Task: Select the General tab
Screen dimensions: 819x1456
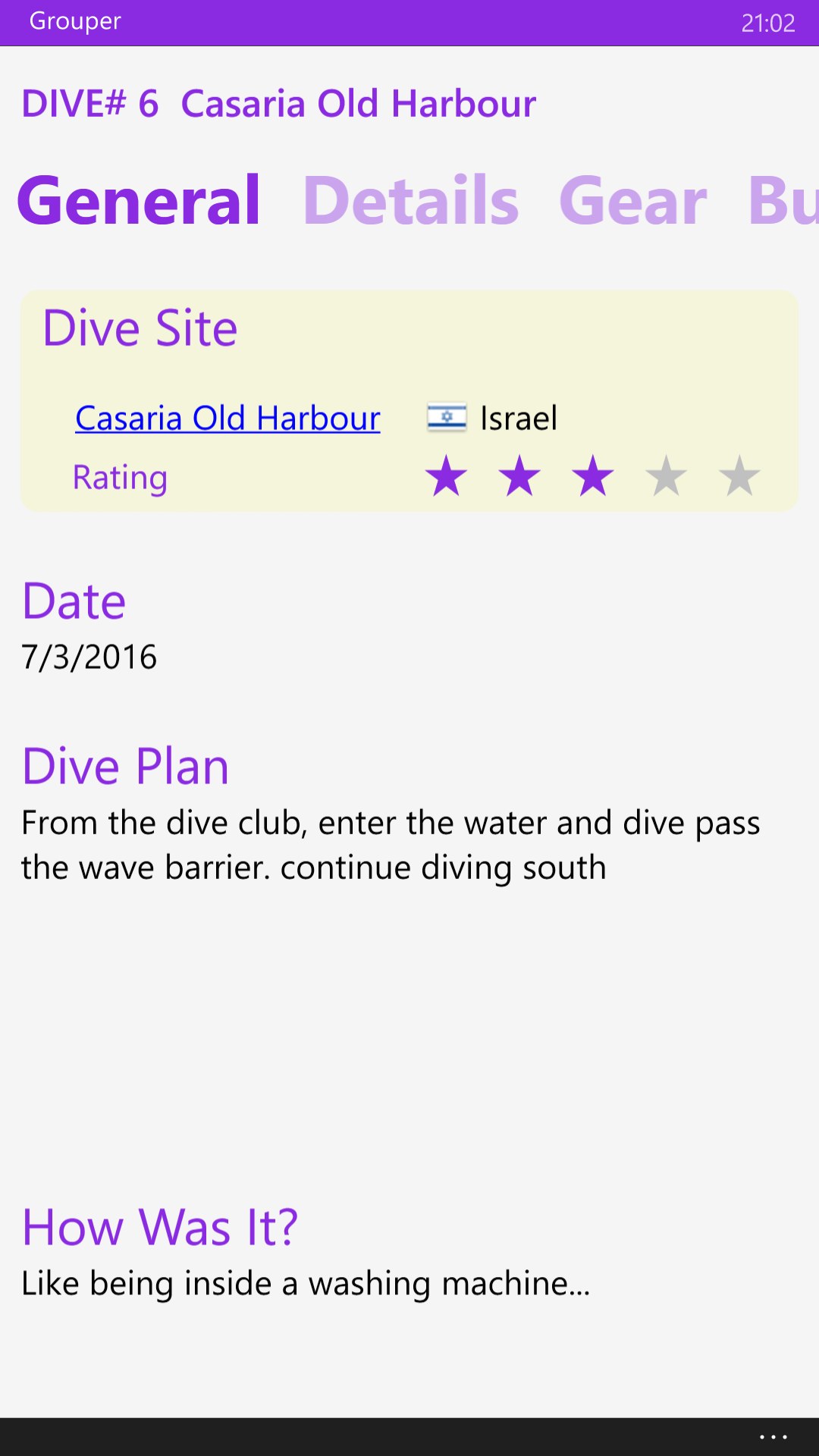Action: 139,201
